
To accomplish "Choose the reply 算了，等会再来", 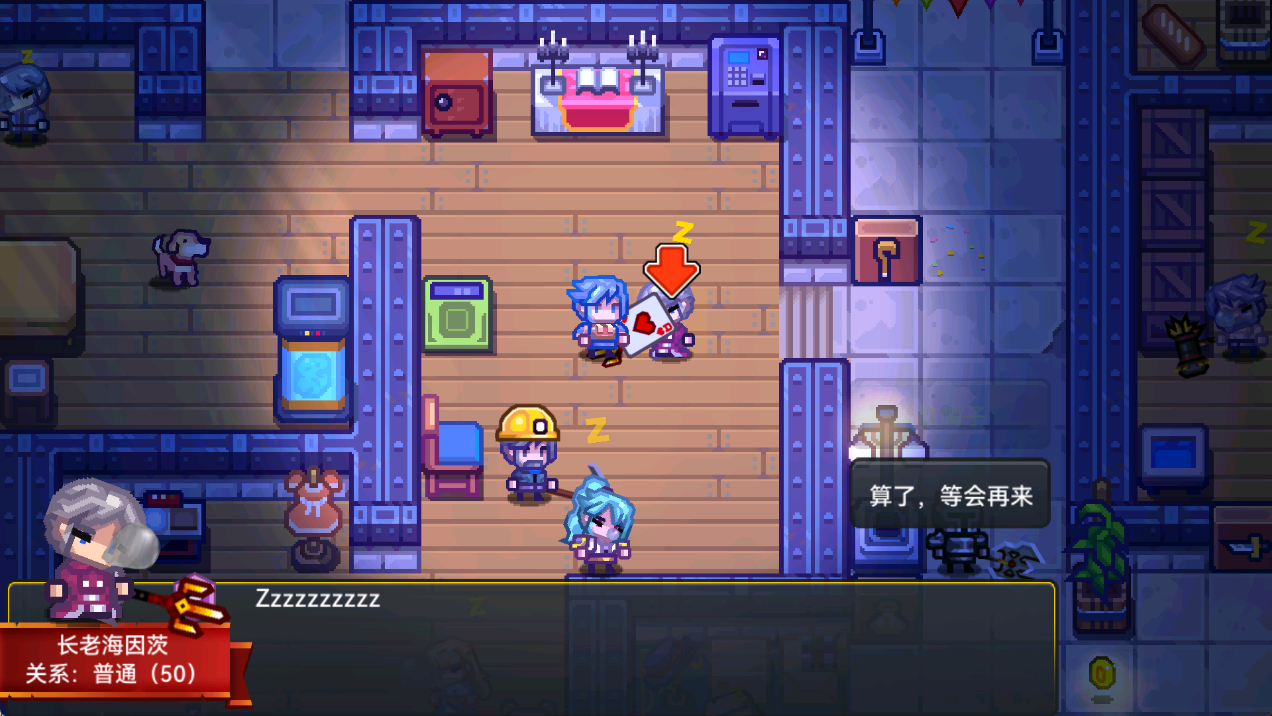I will (x=950, y=494).
